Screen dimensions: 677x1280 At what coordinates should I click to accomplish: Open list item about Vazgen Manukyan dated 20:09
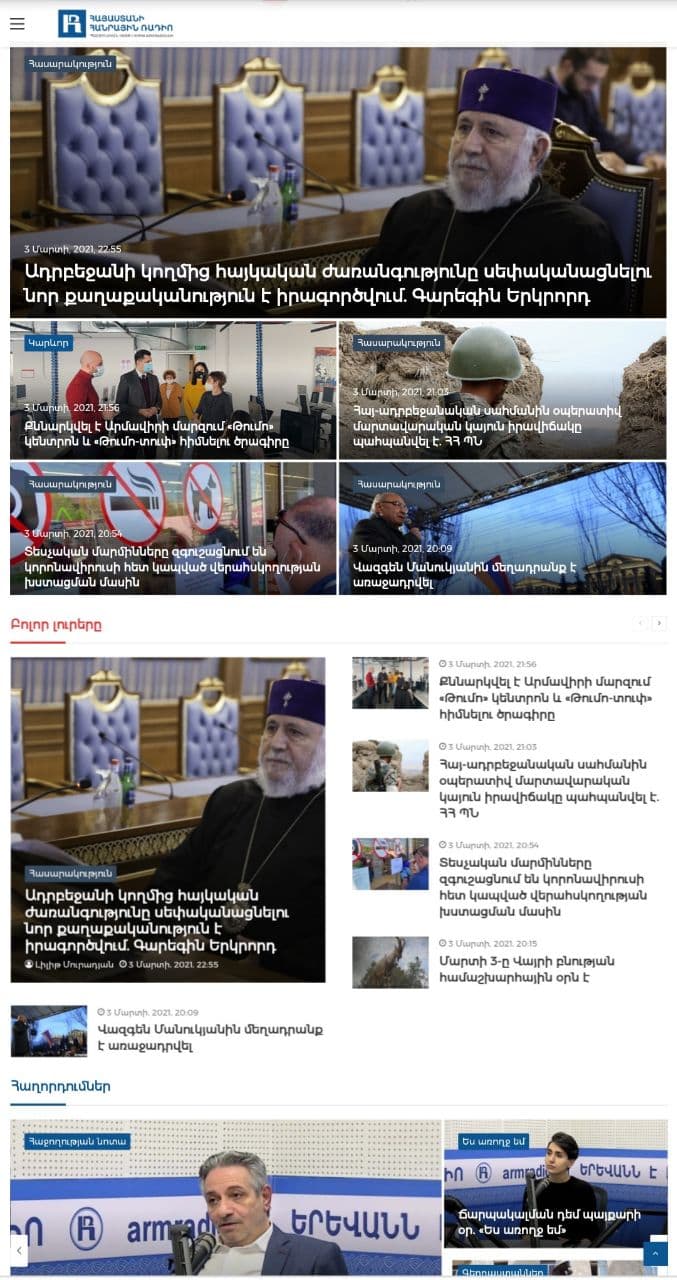tap(210, 1038)
